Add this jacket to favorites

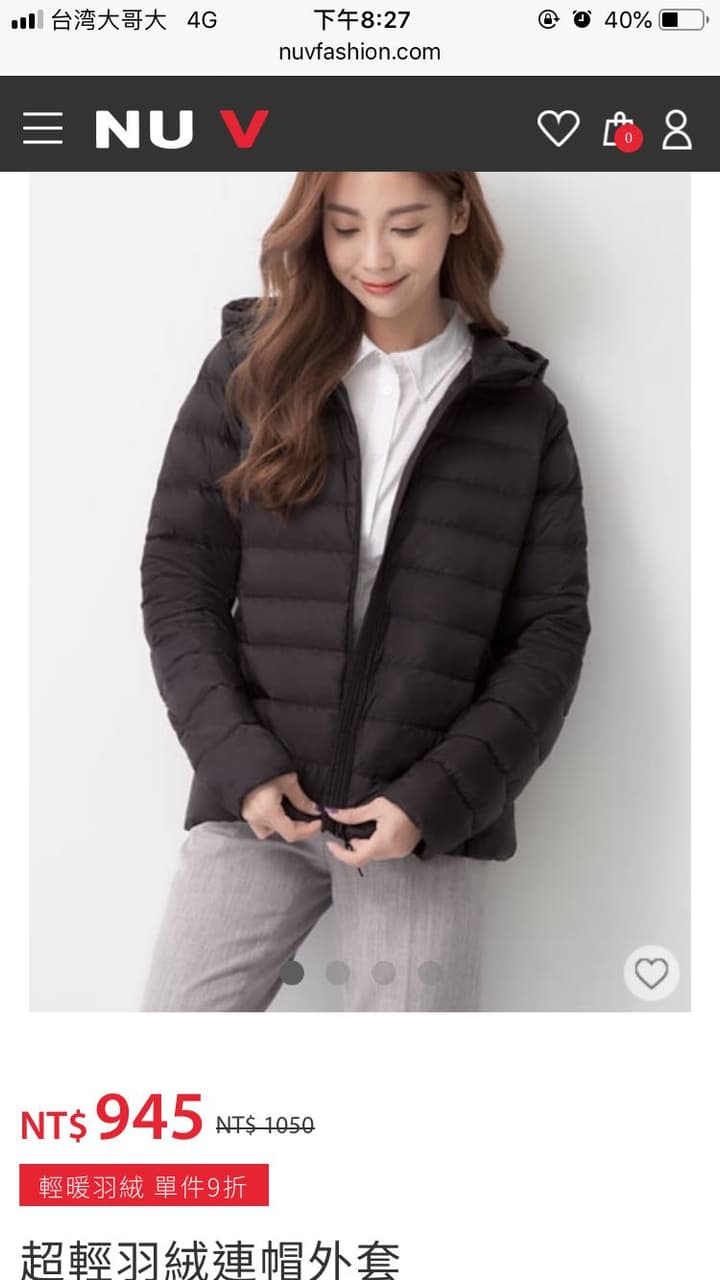[x=651, y=973]
